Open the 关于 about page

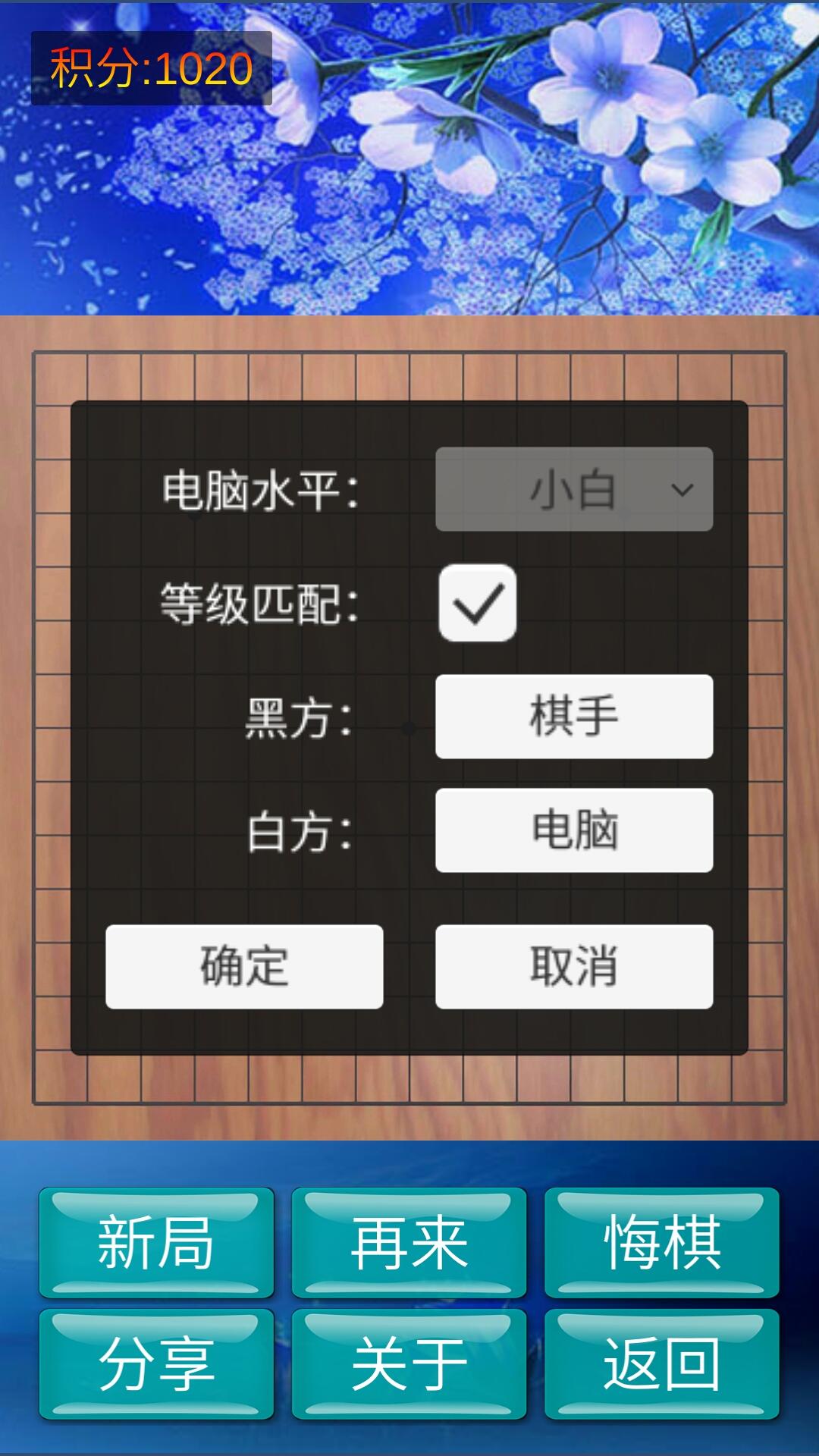(x=409, y=1364)
